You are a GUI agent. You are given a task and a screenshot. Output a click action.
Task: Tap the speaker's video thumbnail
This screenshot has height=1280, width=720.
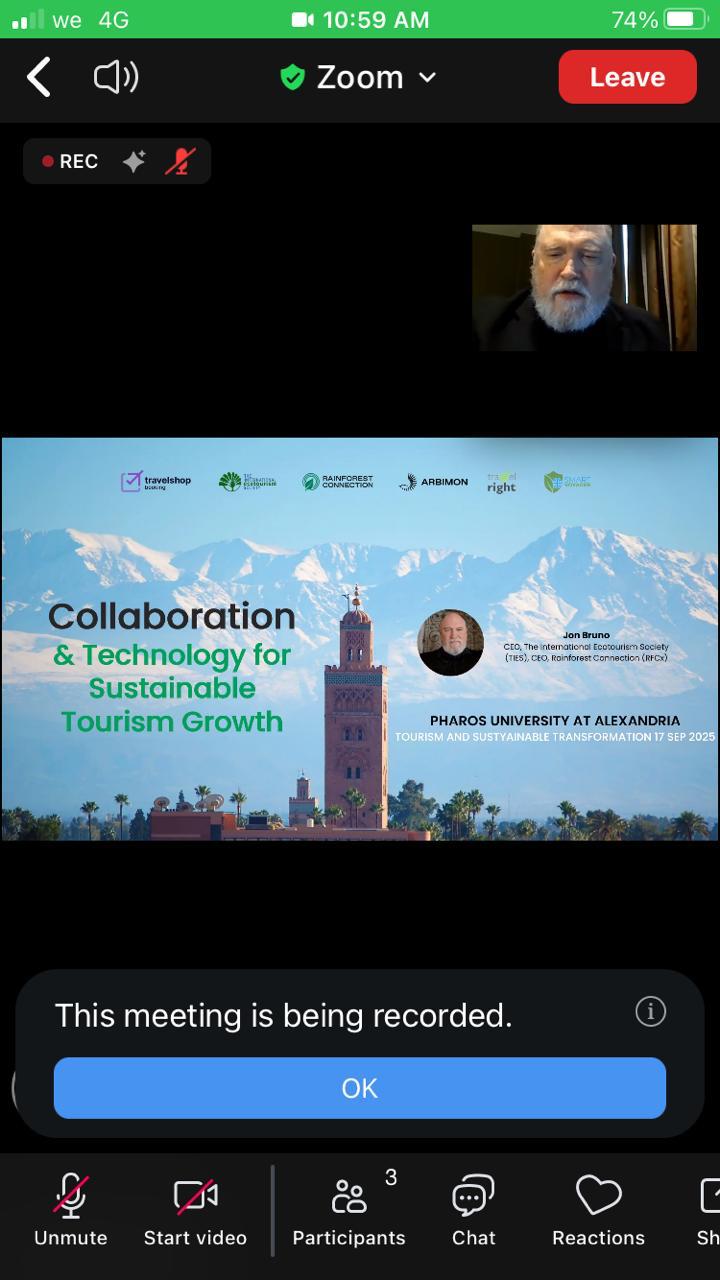(584, 288)
